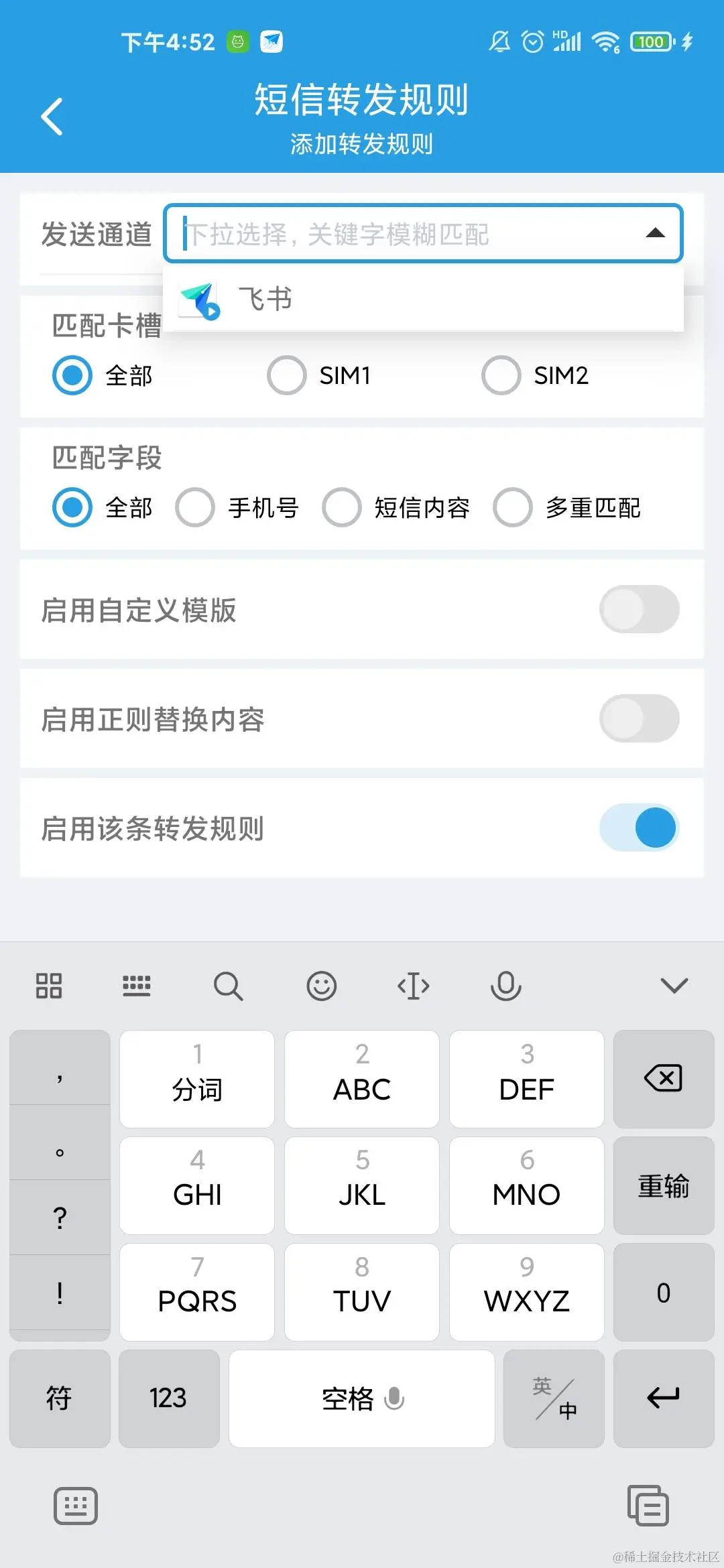Disable the 启用该条转发规则 switch

pos(639,828)
